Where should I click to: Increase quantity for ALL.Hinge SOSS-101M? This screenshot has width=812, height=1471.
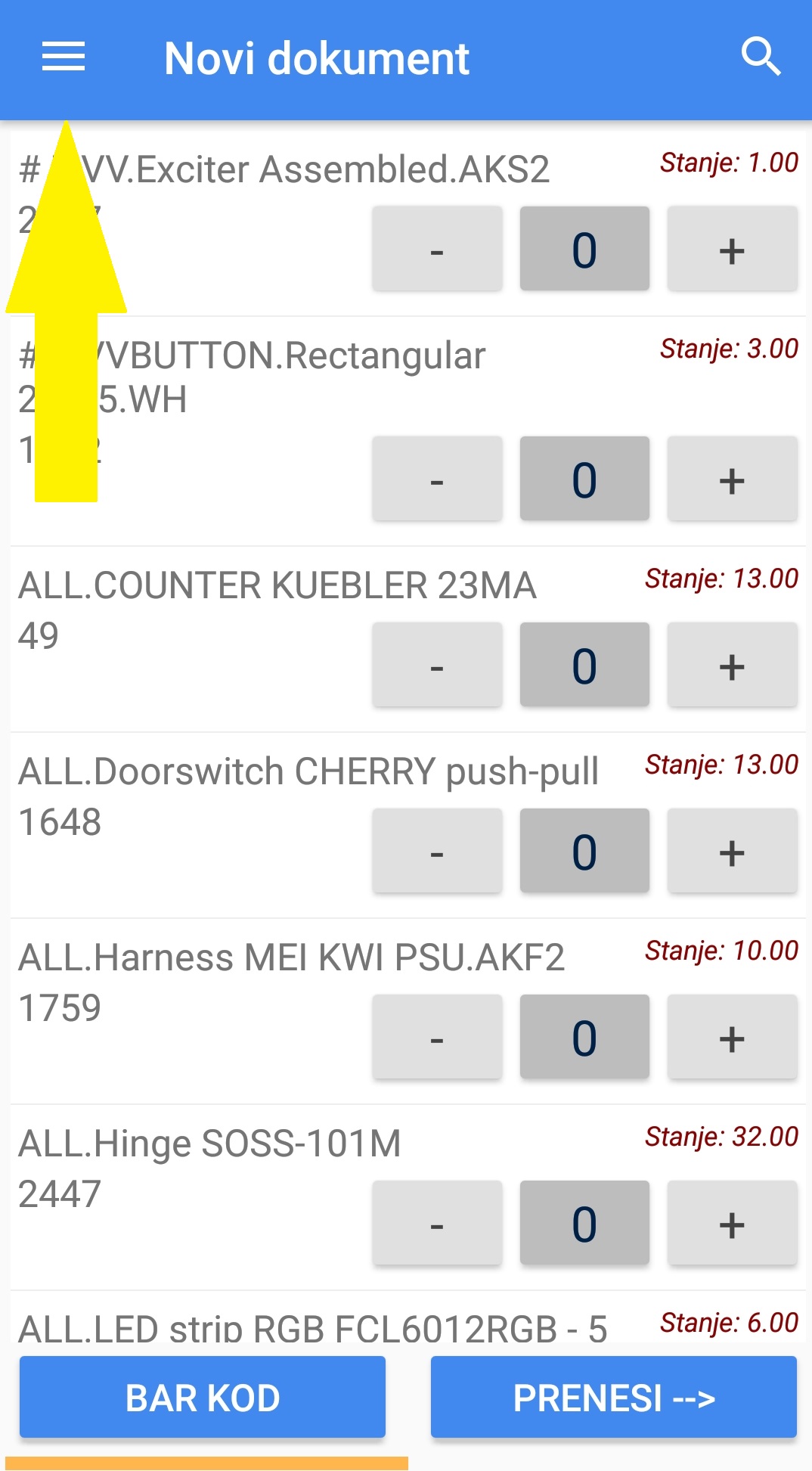click(731, 1223)
